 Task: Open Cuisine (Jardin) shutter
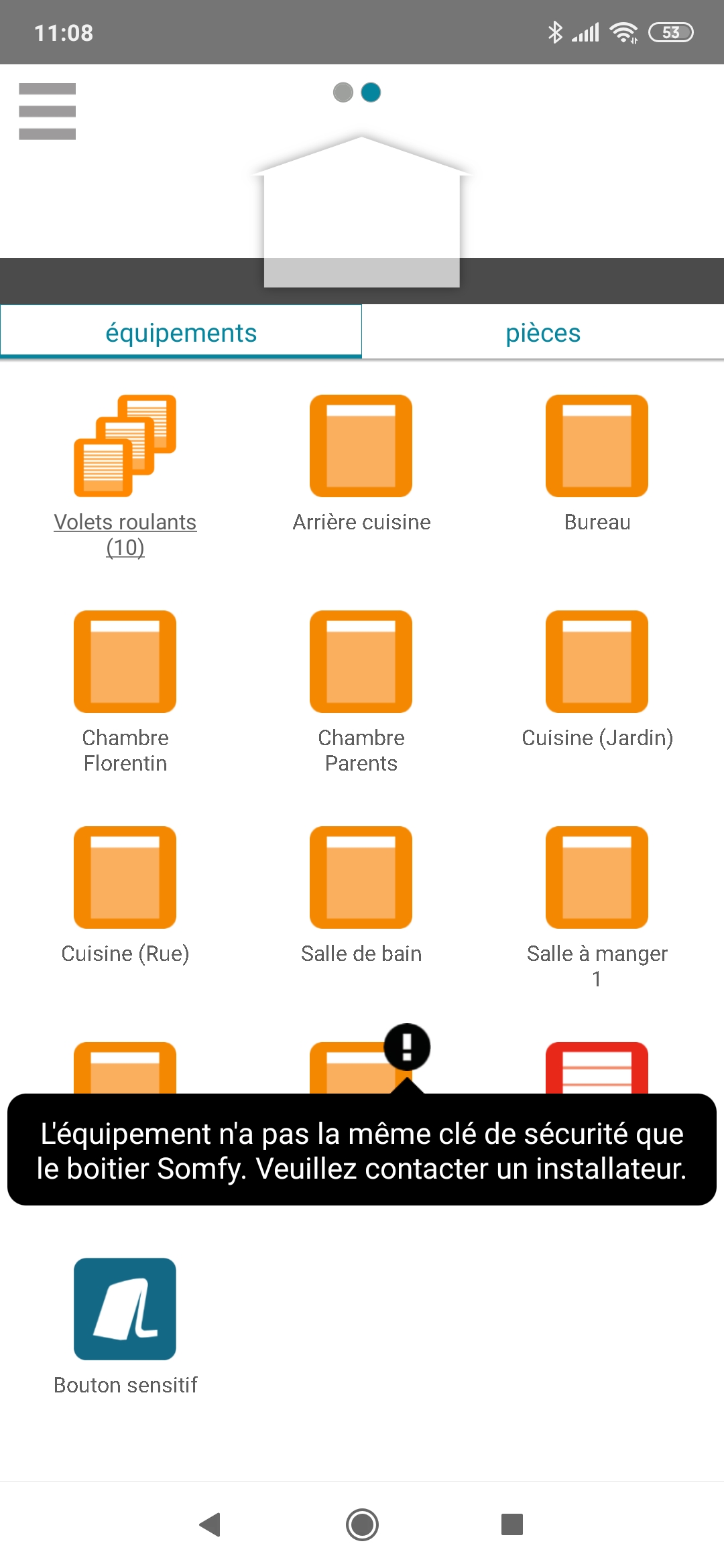[x=597, y=662]
